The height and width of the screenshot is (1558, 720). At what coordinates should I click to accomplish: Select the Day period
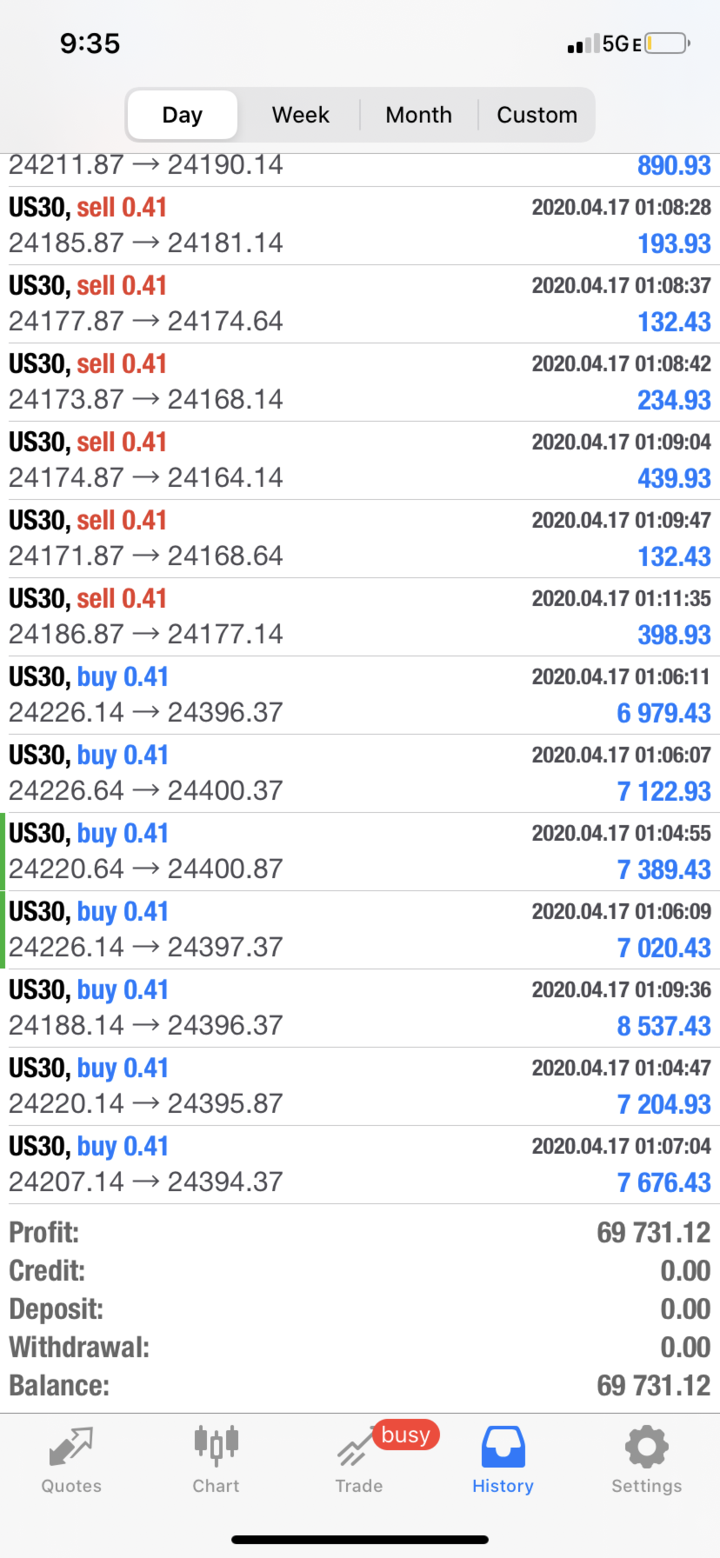182,115
